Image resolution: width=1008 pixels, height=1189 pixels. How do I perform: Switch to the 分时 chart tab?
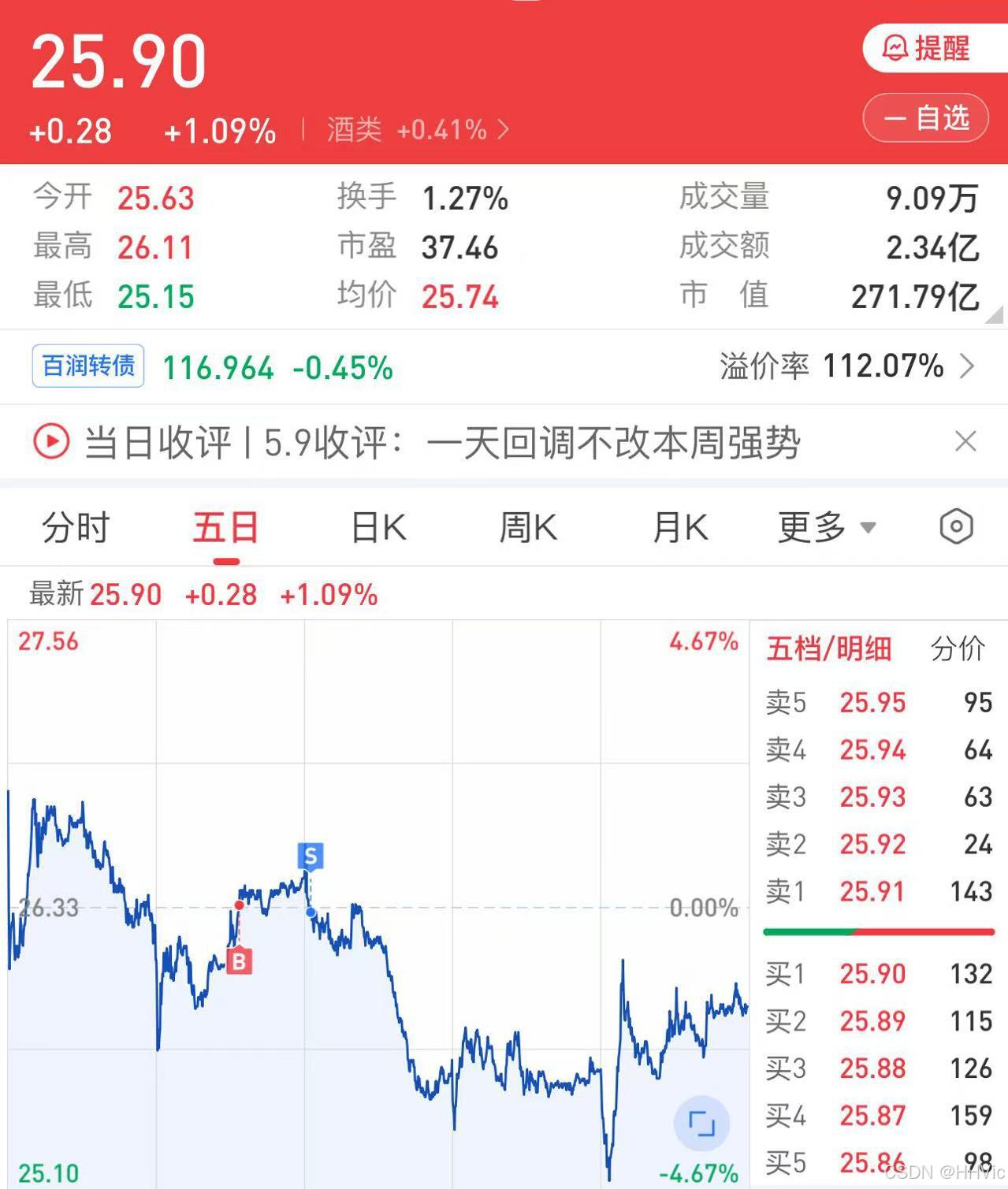point(75,527)
